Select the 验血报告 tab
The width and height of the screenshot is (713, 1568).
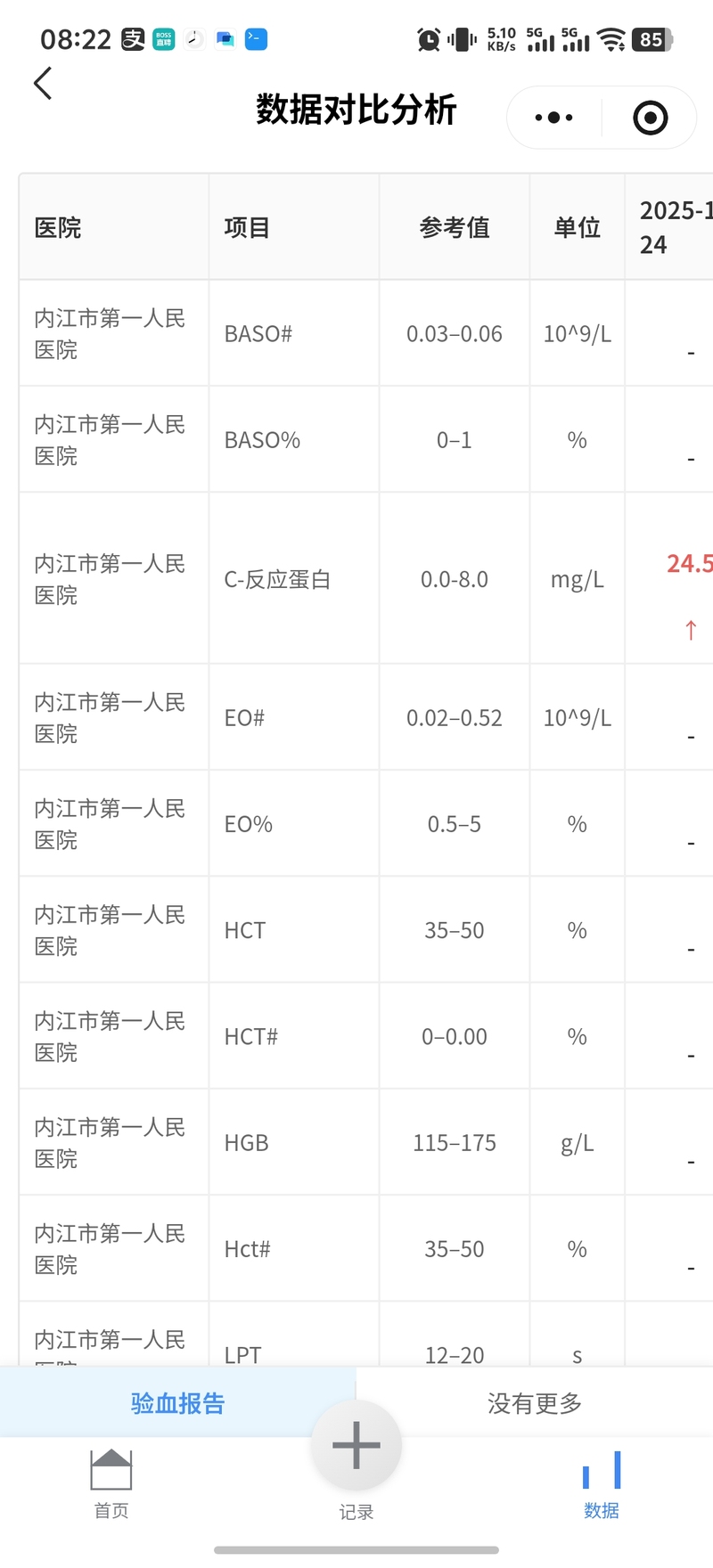pyautogui.click(x=177, y=1404)
